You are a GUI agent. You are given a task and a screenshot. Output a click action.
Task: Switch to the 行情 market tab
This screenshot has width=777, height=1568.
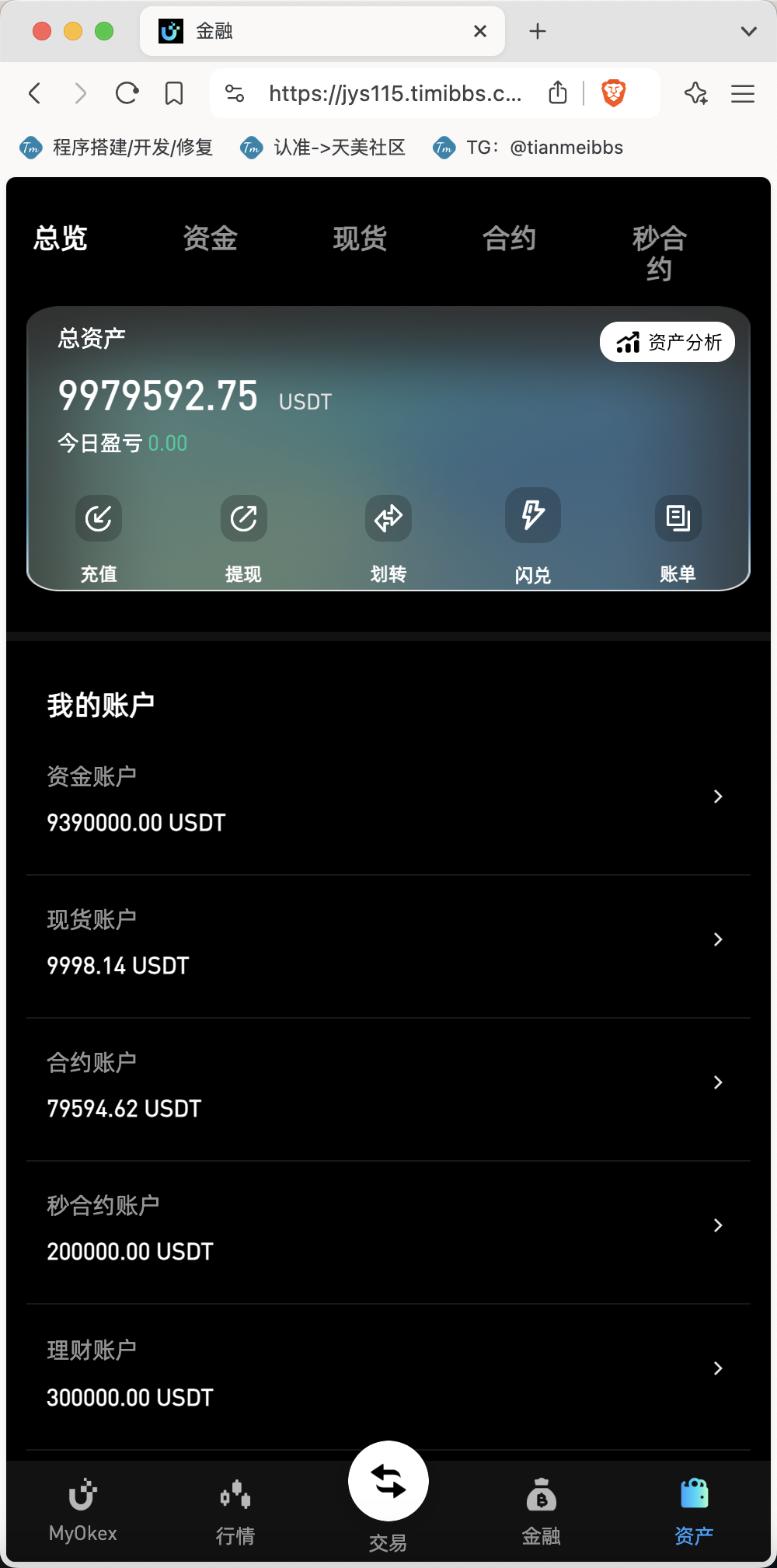click(x=235, y=1513)
